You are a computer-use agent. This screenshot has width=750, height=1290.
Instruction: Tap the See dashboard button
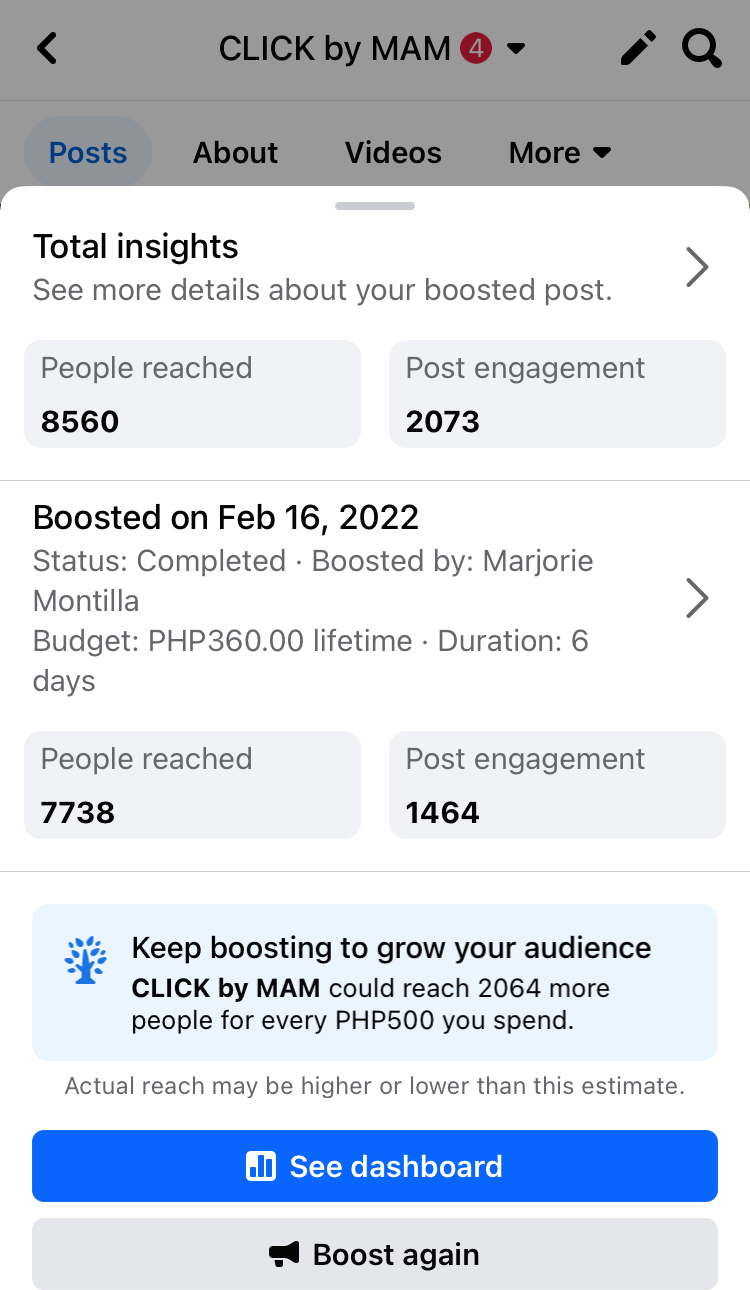click(375, 1166)
